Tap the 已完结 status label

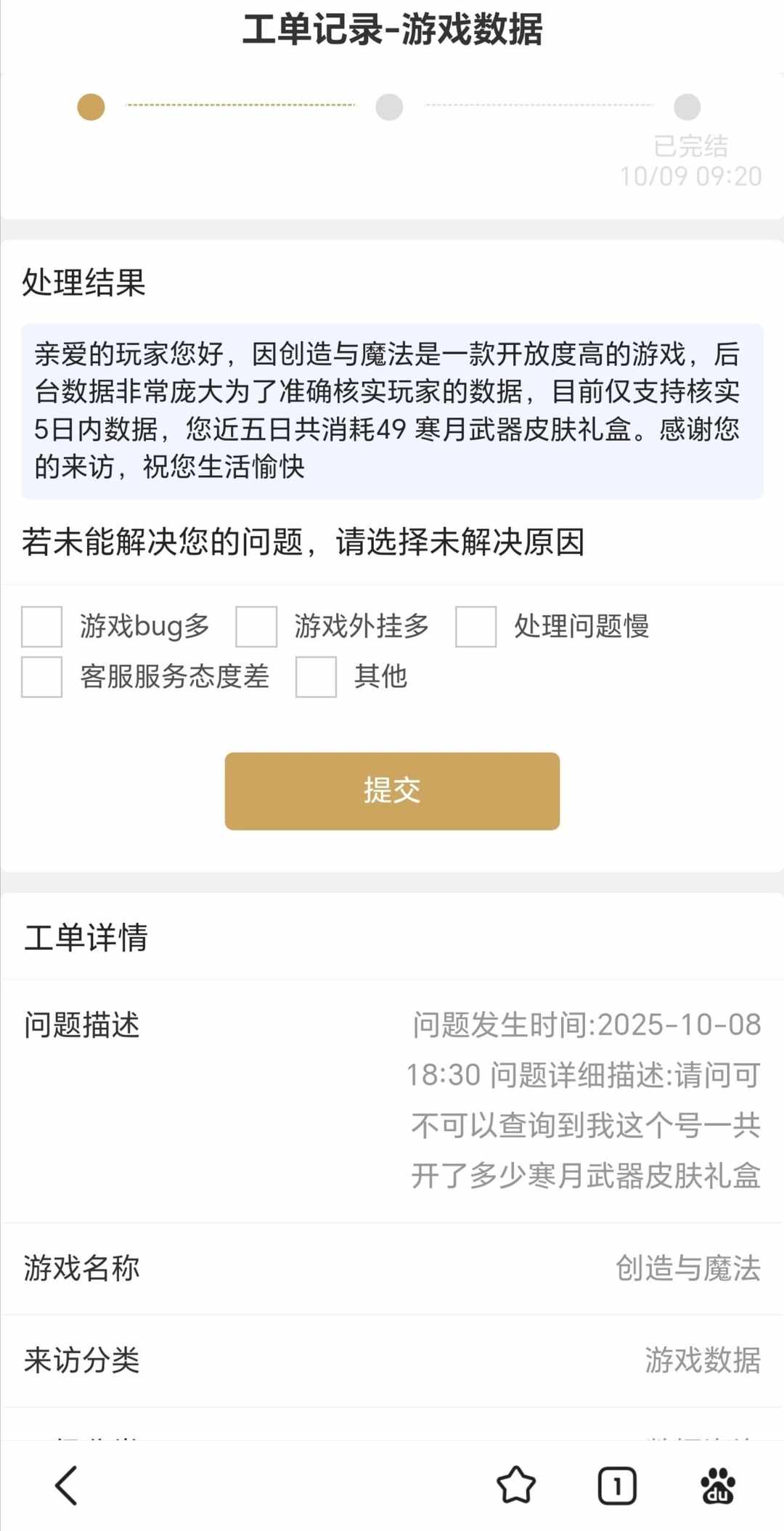pos(691,149)
